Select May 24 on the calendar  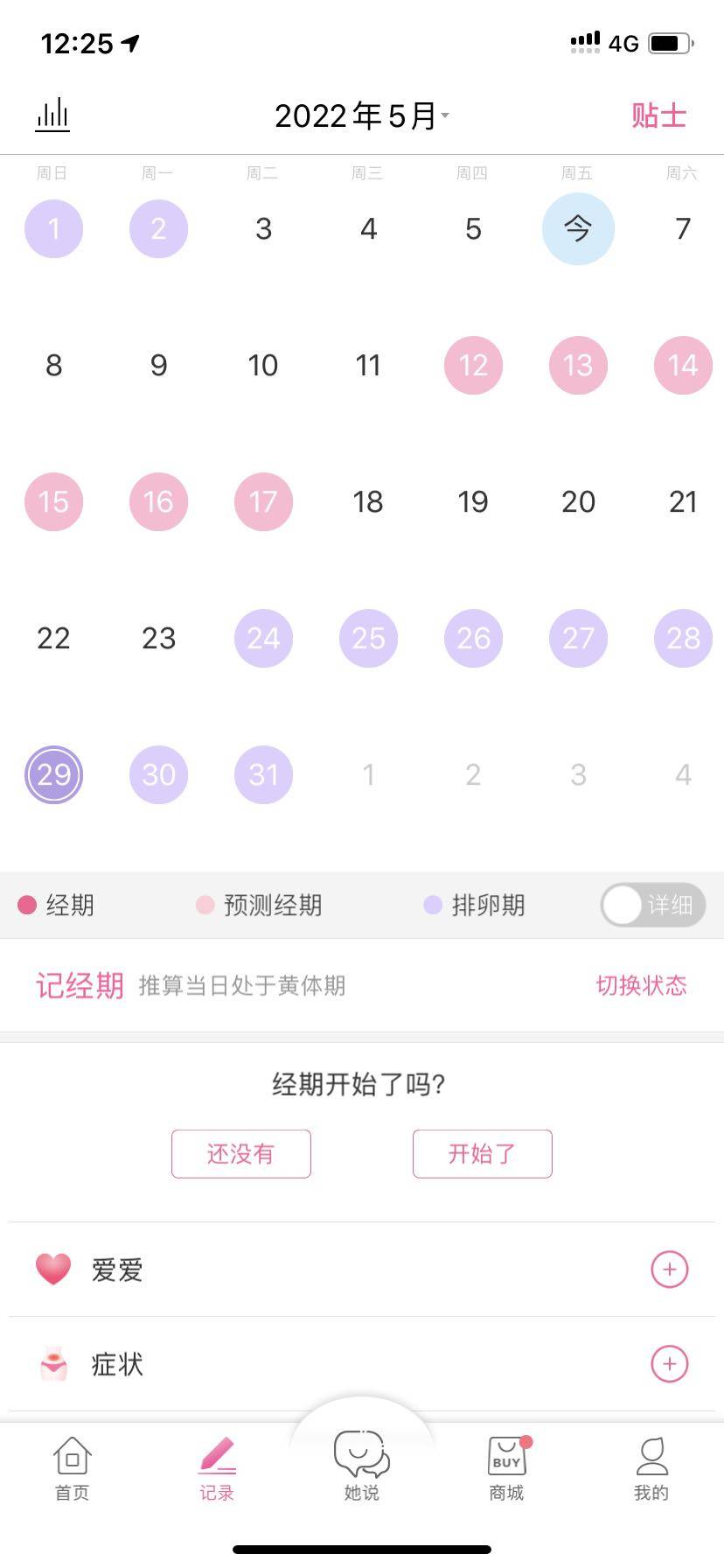(x=263, y=638)
